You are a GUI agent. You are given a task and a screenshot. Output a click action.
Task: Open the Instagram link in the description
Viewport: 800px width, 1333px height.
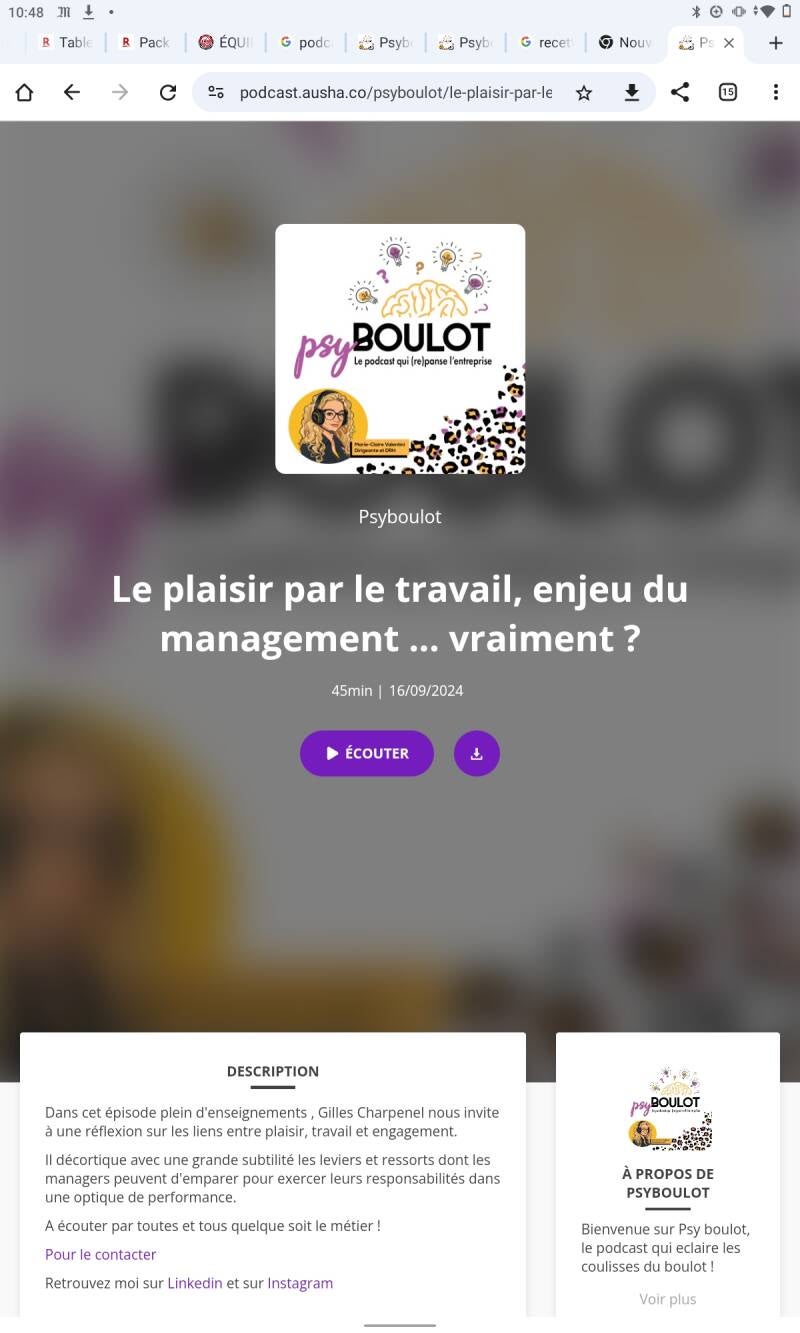pyautogui.click(x=300, y=1283)
